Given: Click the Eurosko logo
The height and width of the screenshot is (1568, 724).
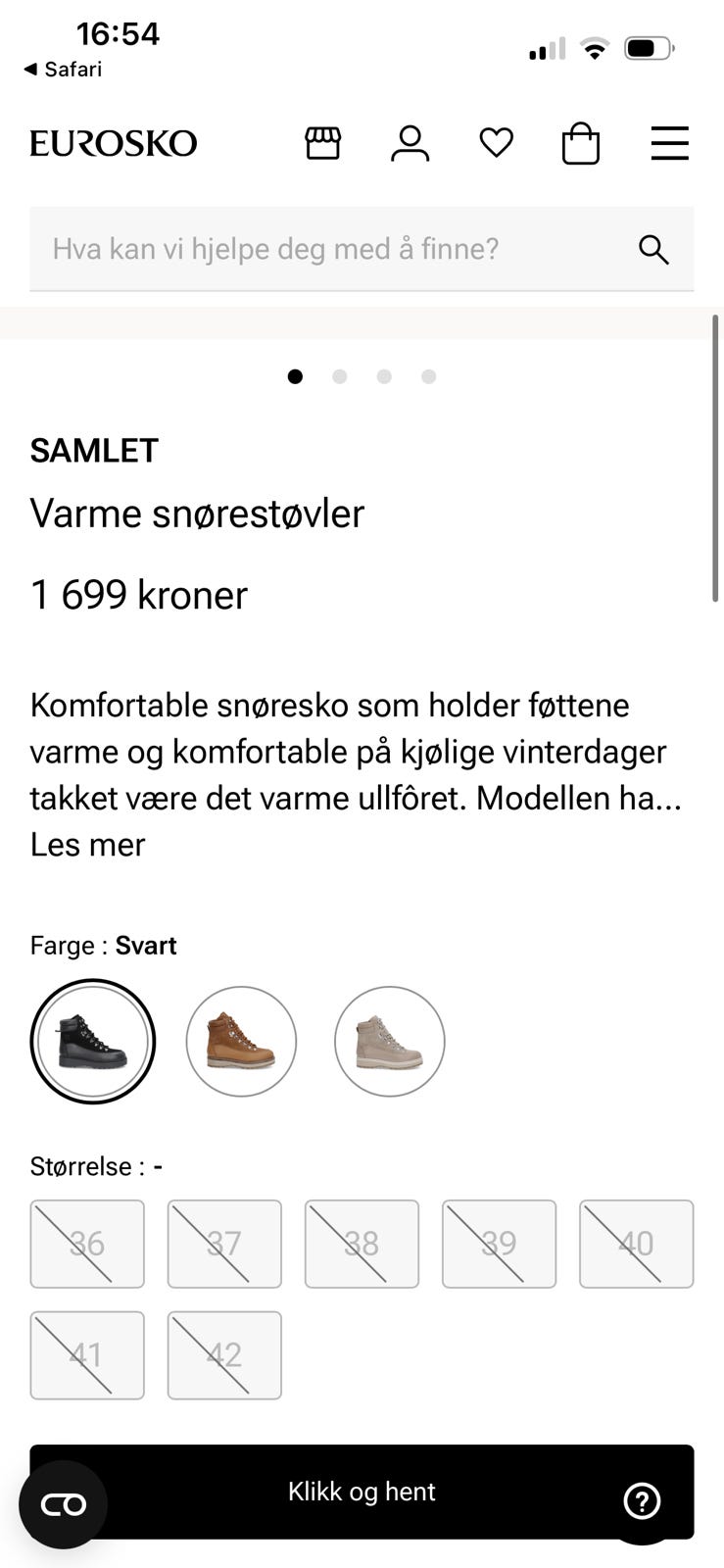Looking at the screenshot, I should point(114,142).
